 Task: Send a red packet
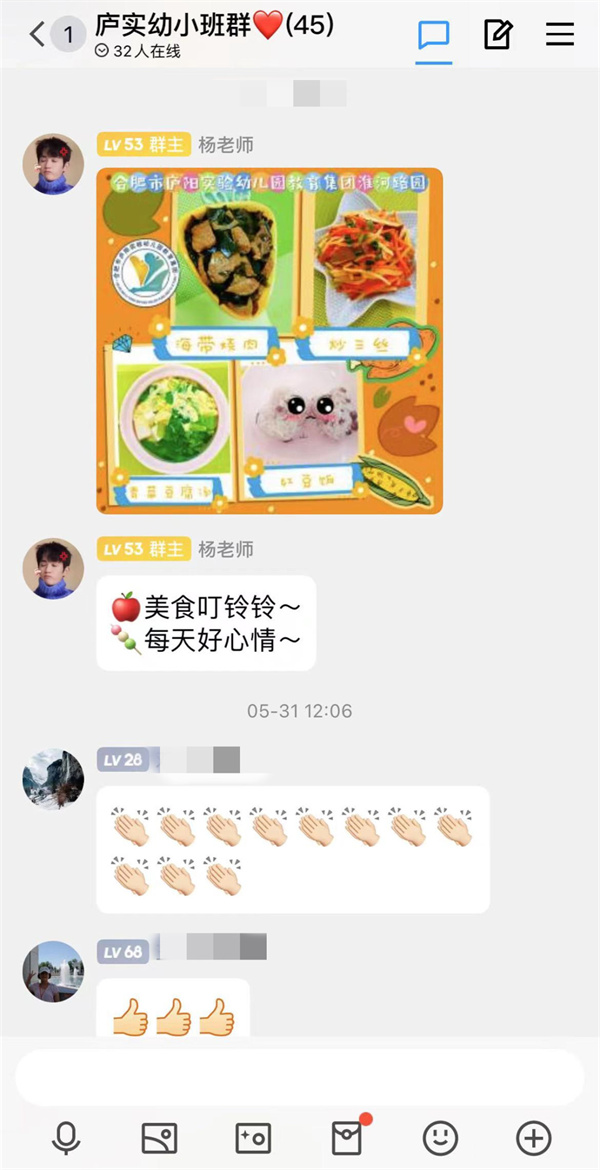click(x=346, y=1137)
